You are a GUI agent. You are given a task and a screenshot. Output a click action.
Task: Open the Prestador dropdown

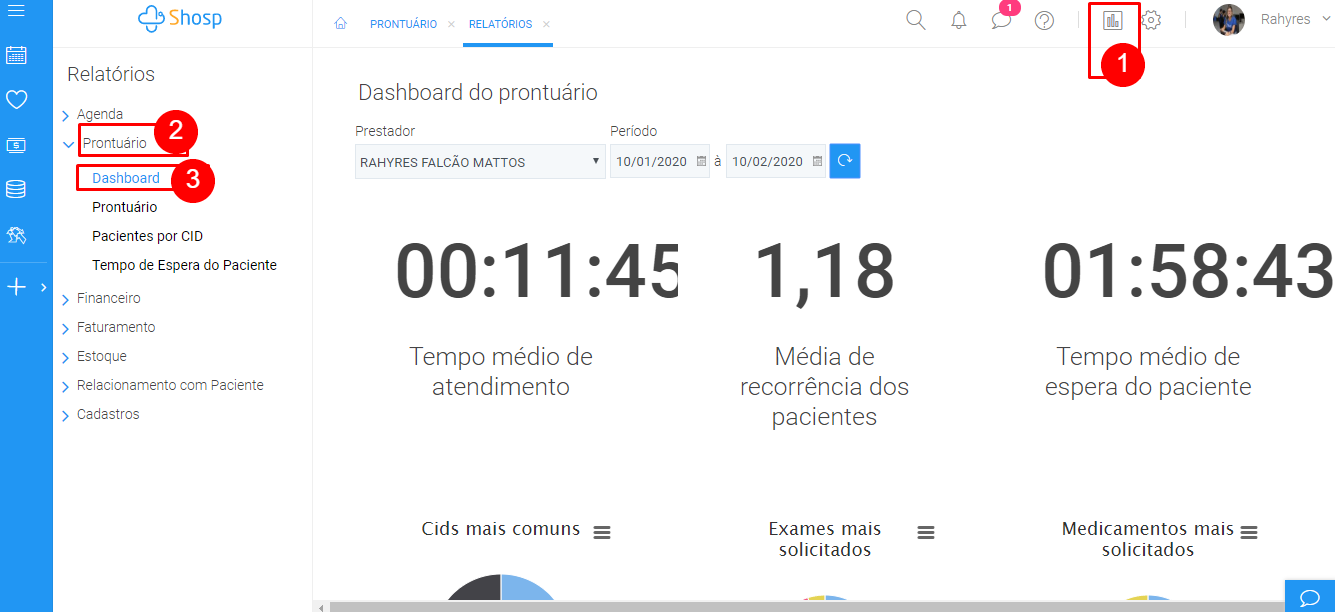[480, 162]
